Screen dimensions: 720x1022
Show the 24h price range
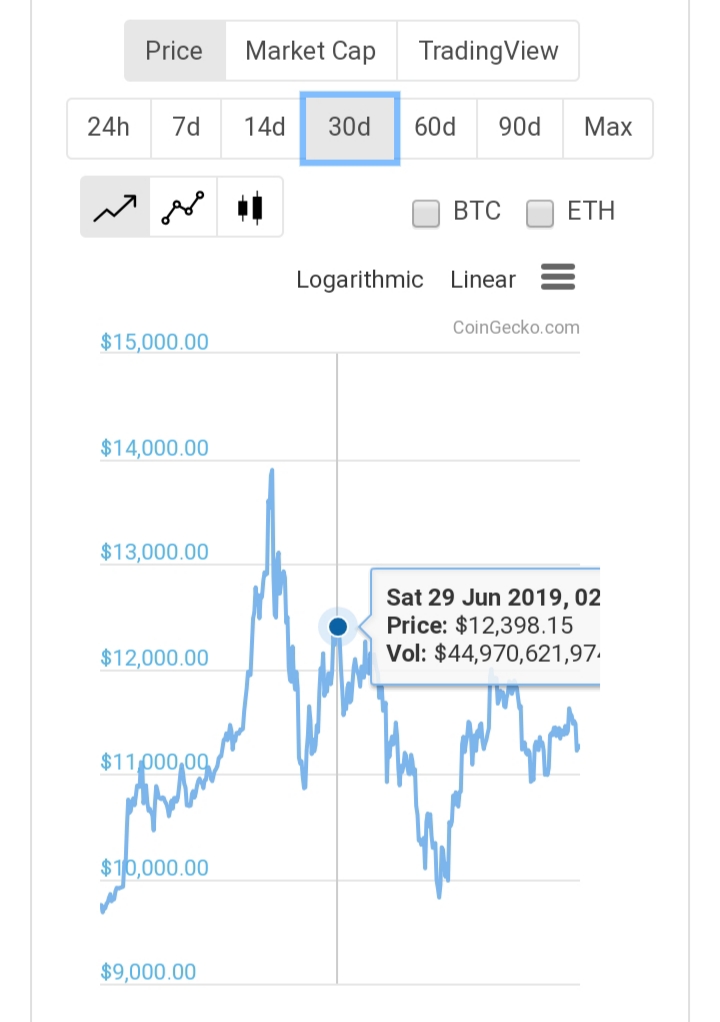pos(108,127)
